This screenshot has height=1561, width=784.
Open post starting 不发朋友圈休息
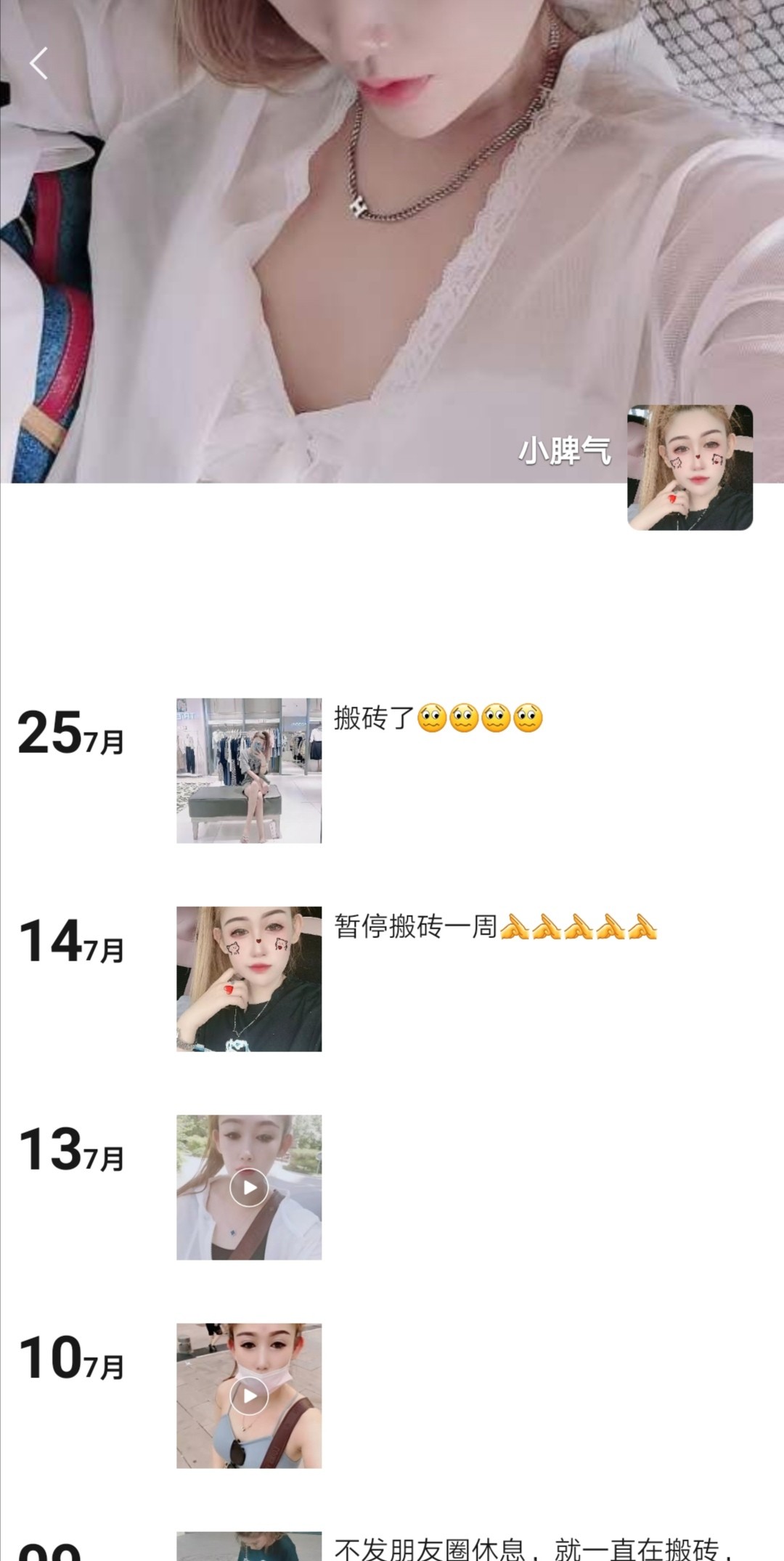530,1548
